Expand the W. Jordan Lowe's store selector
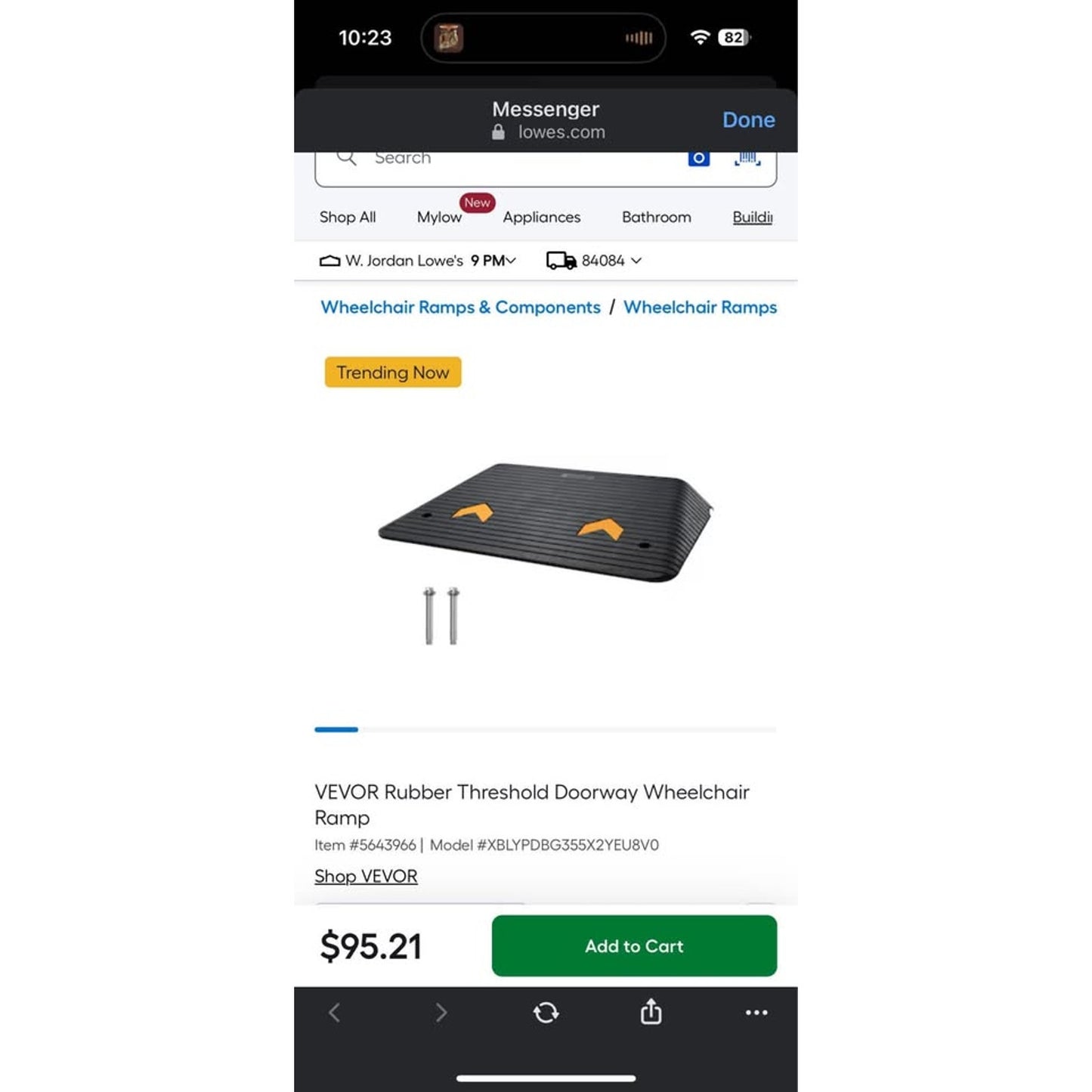This screenshot has height=1092, width=1092. [x=418, y=261]
